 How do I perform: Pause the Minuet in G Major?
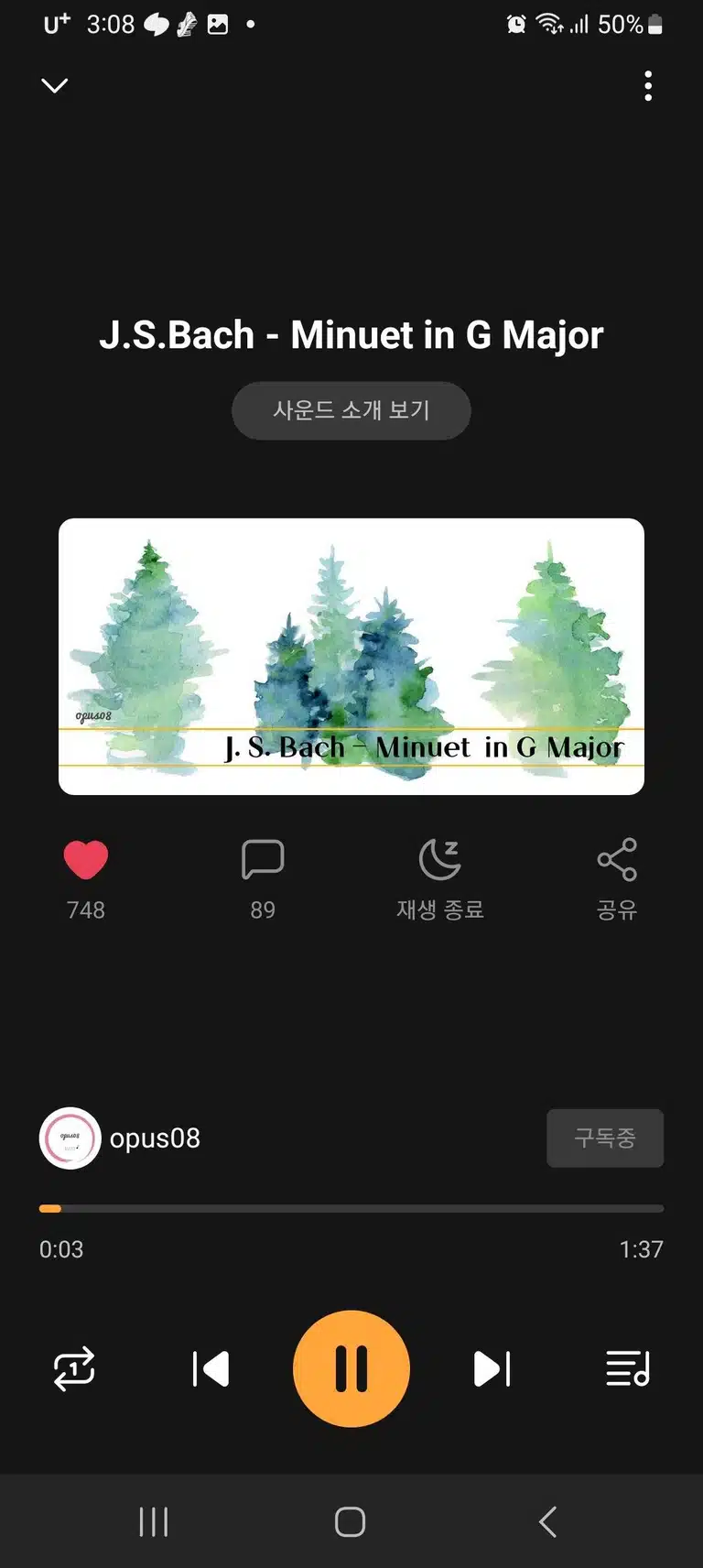click(351, 1369)
